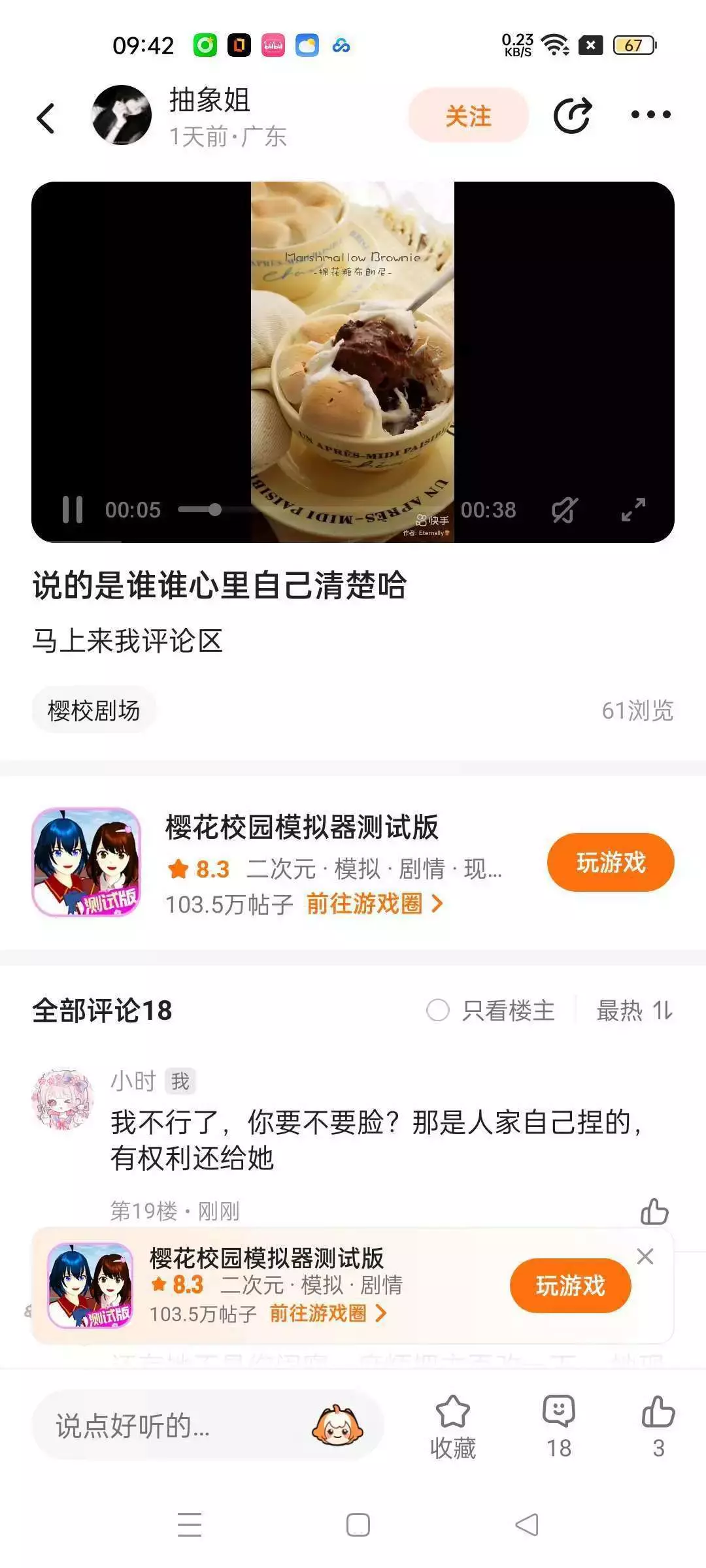Toggle the video mute icon
Image resolution: width=706 pixels, height=1568 pixels.
564,510
